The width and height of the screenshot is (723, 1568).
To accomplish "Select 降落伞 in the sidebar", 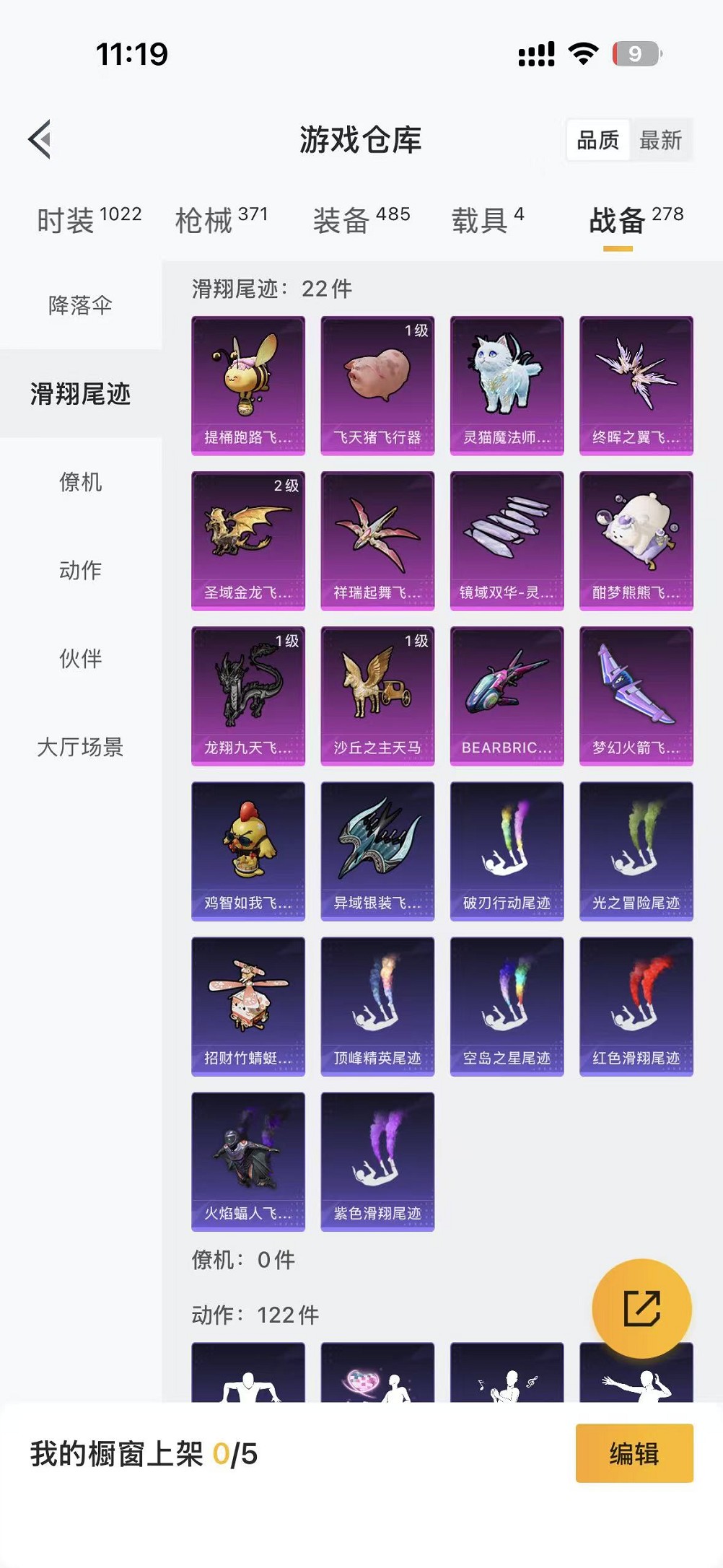I will [x=80, y=305].
